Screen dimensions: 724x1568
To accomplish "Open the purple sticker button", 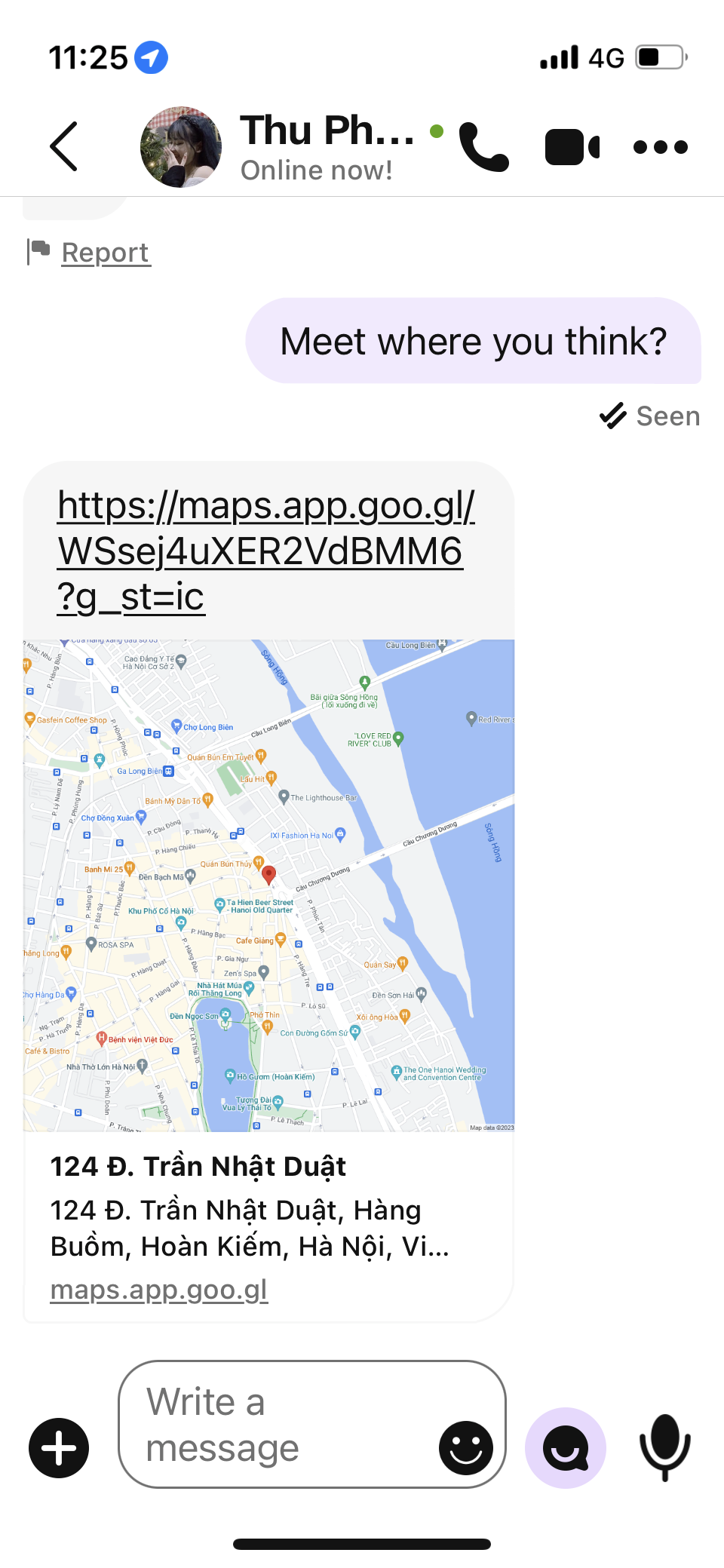I will [565, 1447].
